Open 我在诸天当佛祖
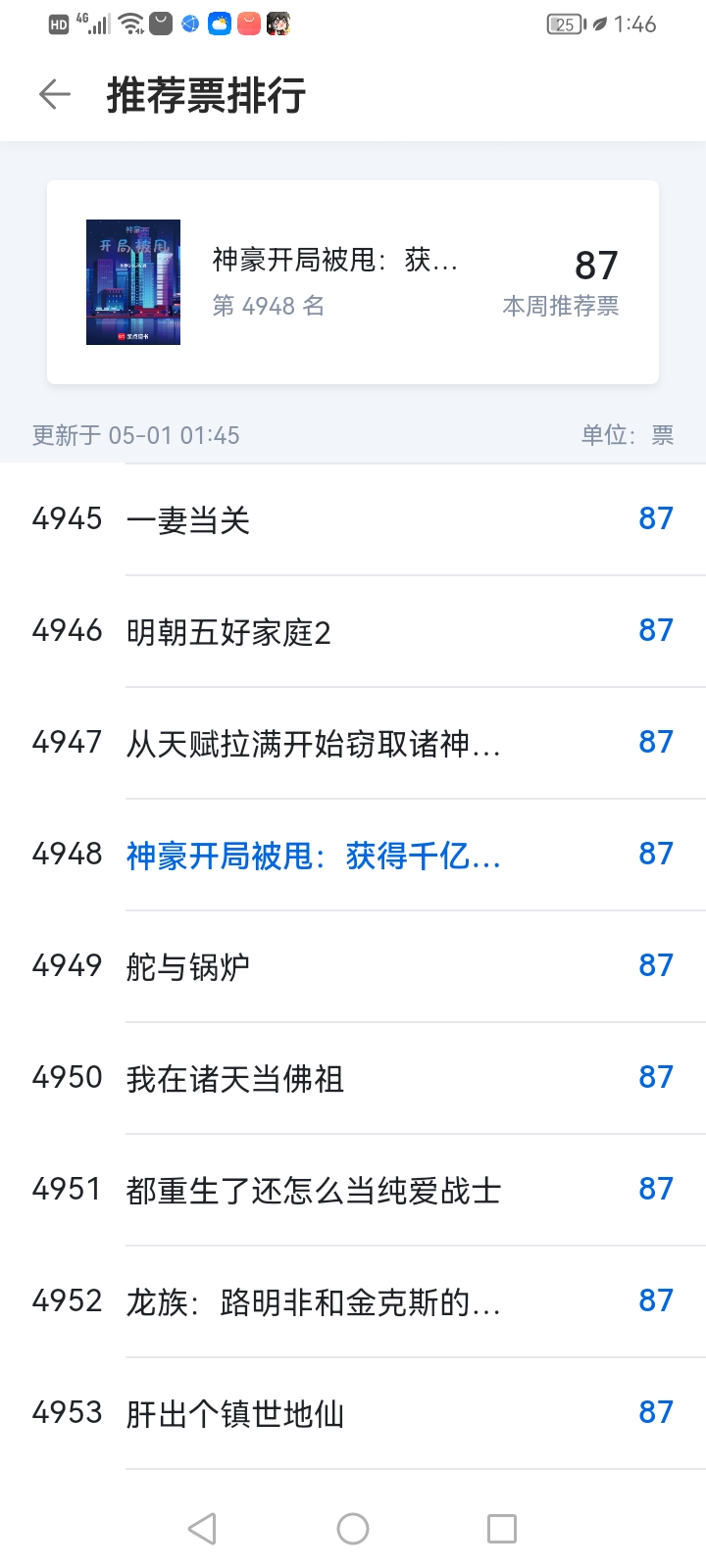 pyautogui.click(x=353, y=1078)
